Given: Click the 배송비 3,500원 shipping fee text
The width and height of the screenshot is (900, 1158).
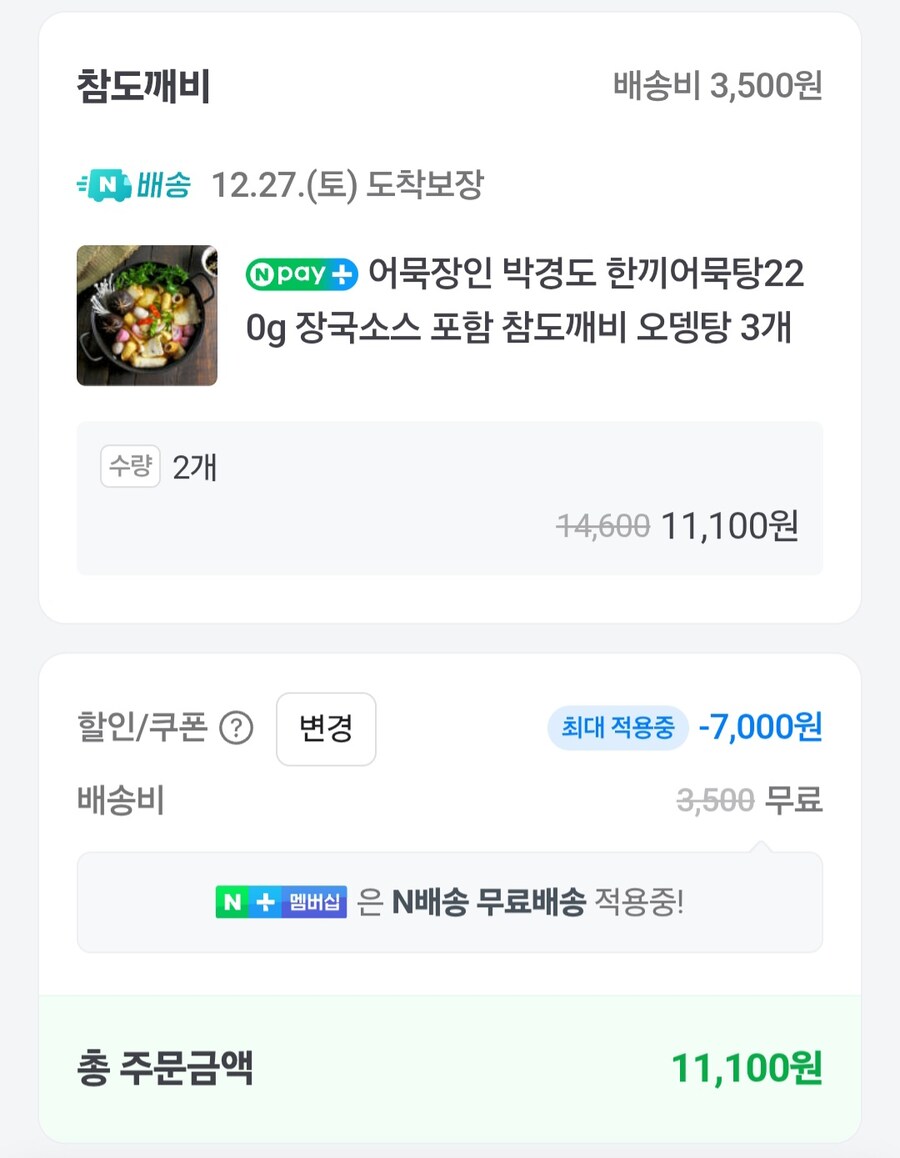Looking at the screenshot, I should coord(717,88).
